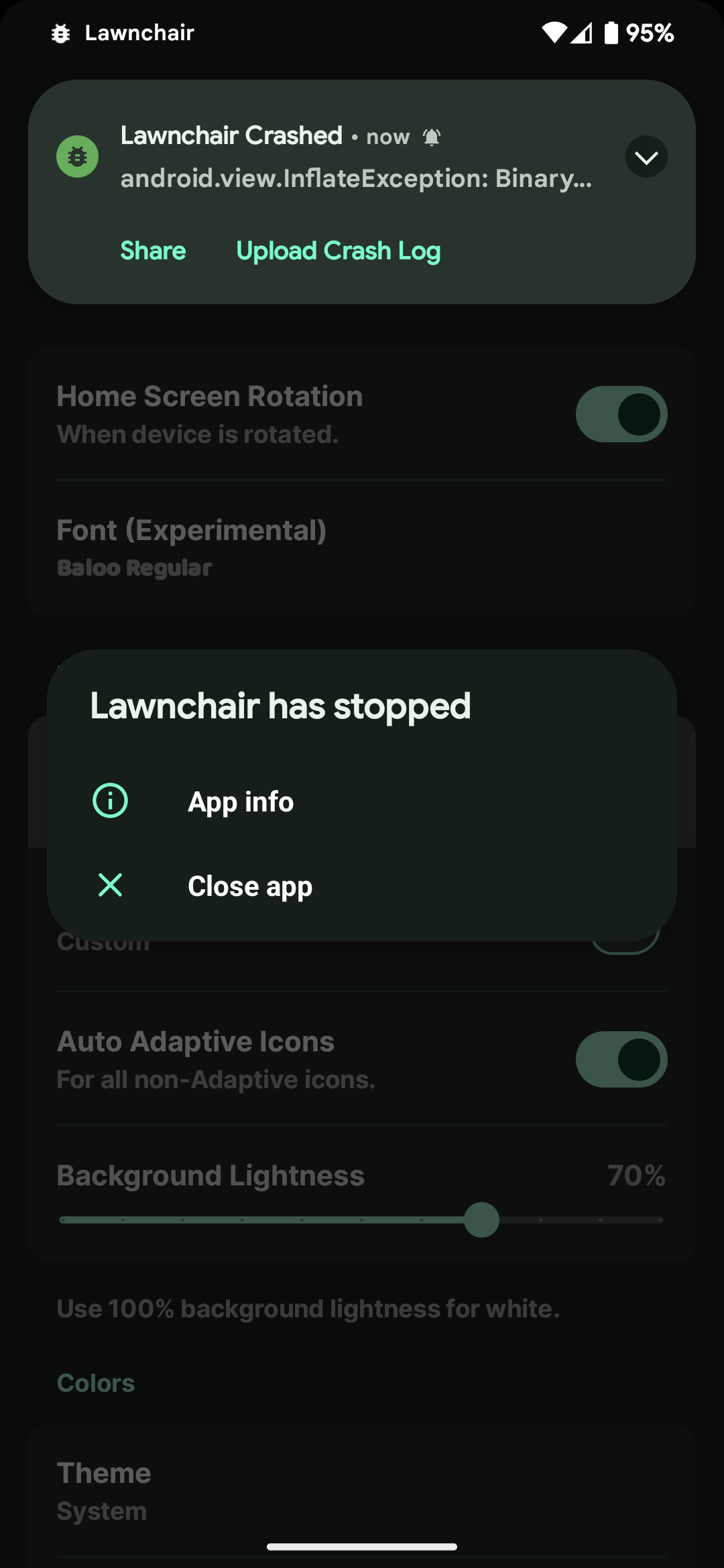Click the battery icon showing 95%
The width and height of the screenshot is (724, 1568).
pyautogui.click(x=610, y=32)
